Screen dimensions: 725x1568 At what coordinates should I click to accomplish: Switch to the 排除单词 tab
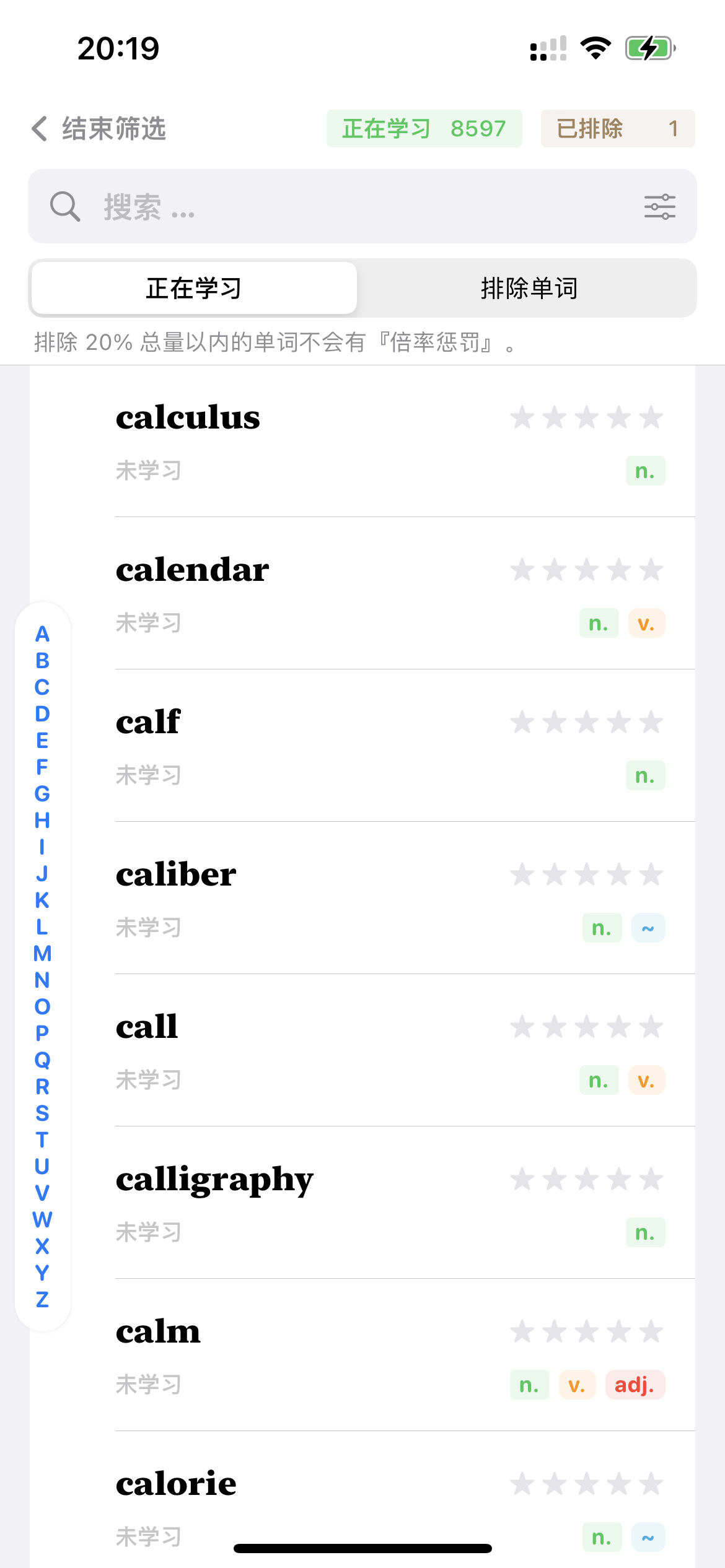point(529,289)
